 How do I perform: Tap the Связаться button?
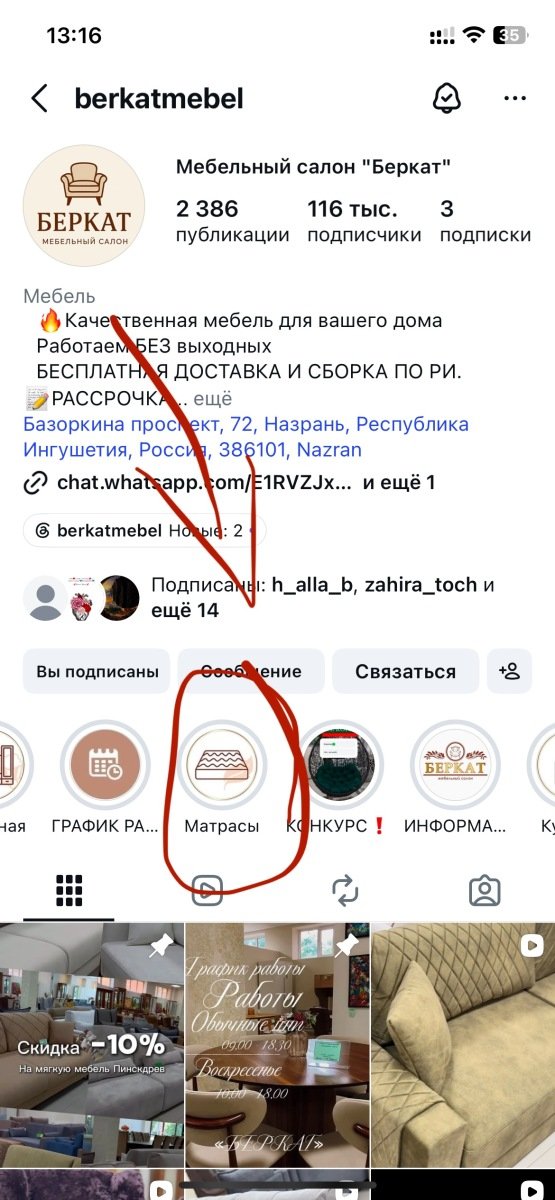405,672
